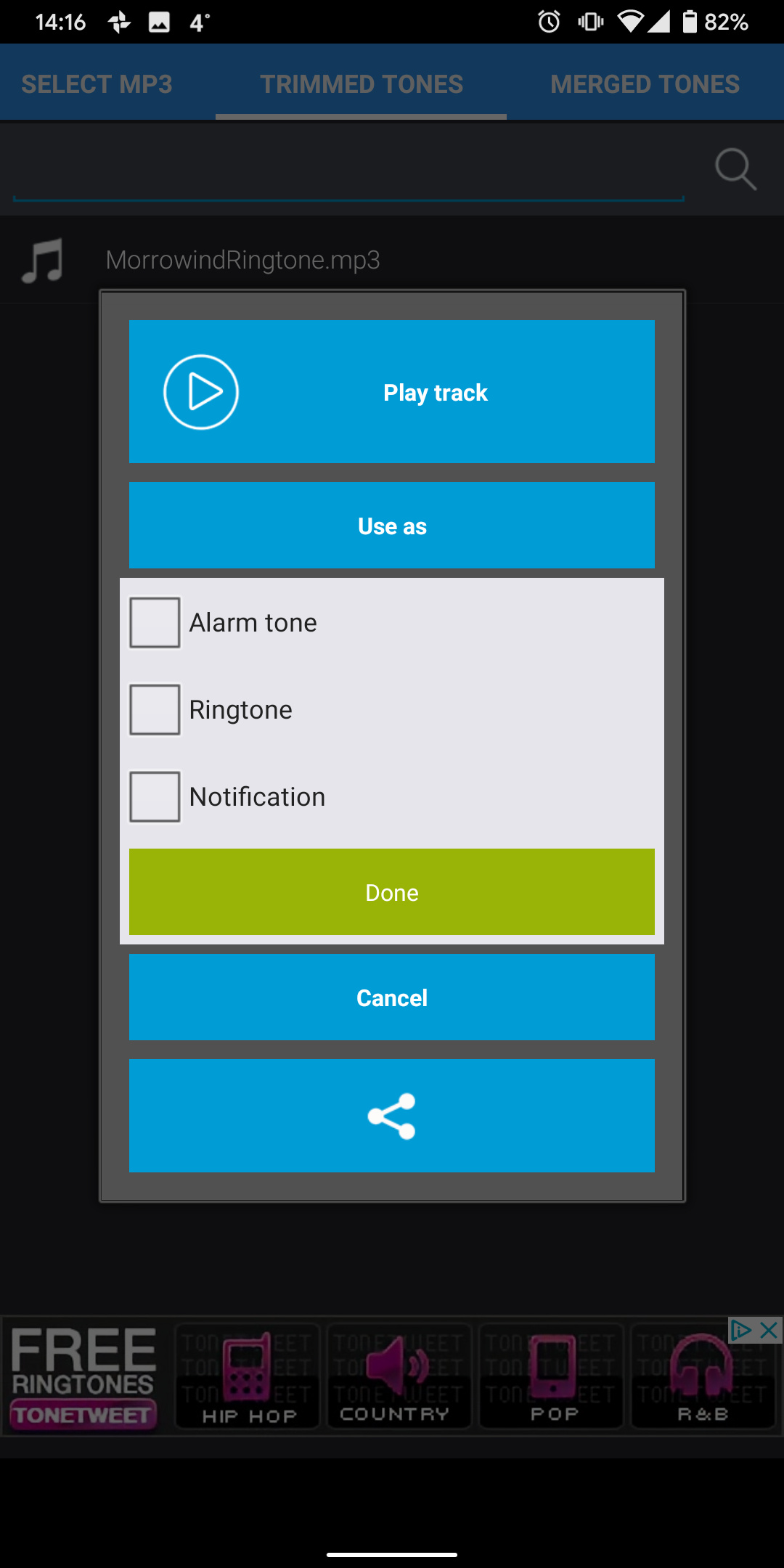Cancel the dialog
This screenshot has height=1568, width=784.
pyautogui.click(x=392, y=997)
